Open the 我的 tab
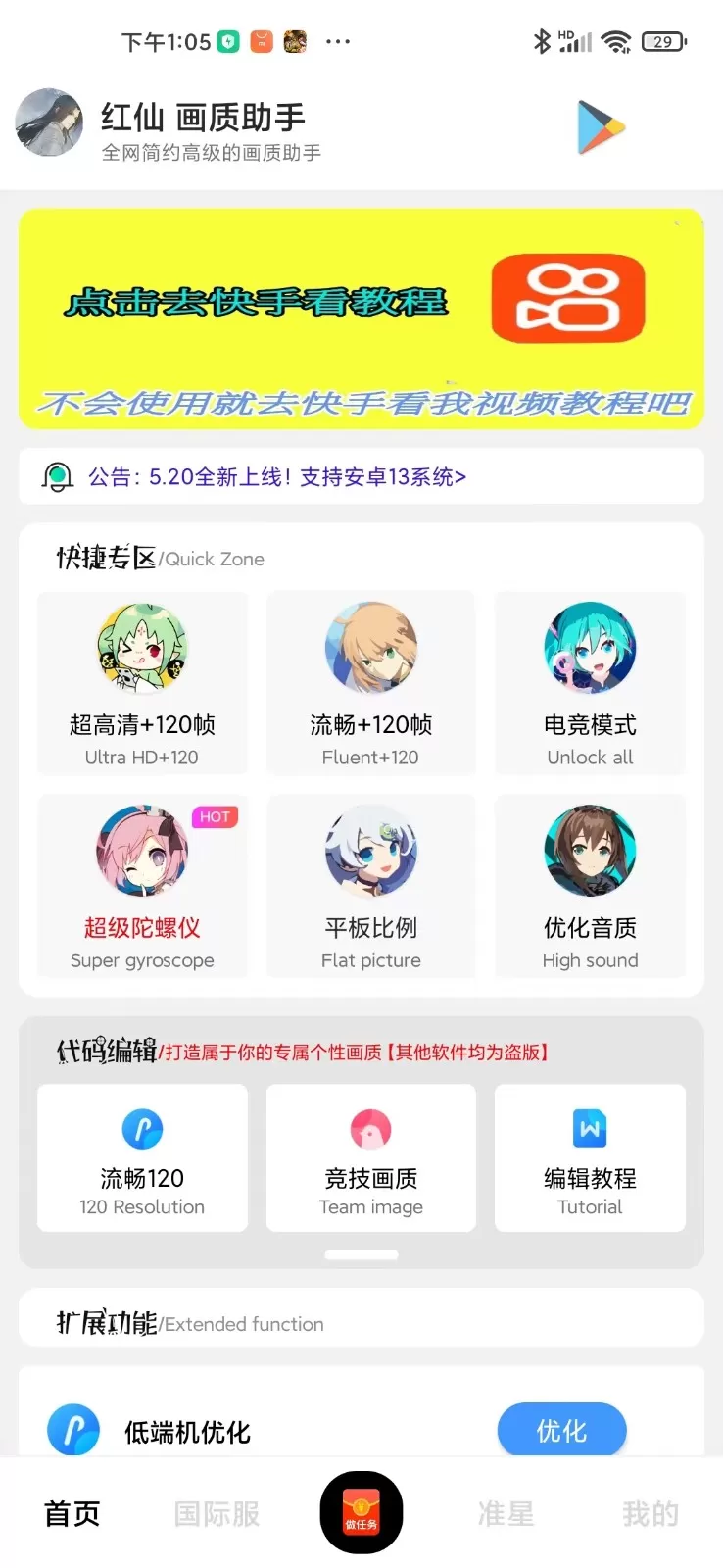The height and width of the screenshot is (1568, 723). click(650, 1512)
